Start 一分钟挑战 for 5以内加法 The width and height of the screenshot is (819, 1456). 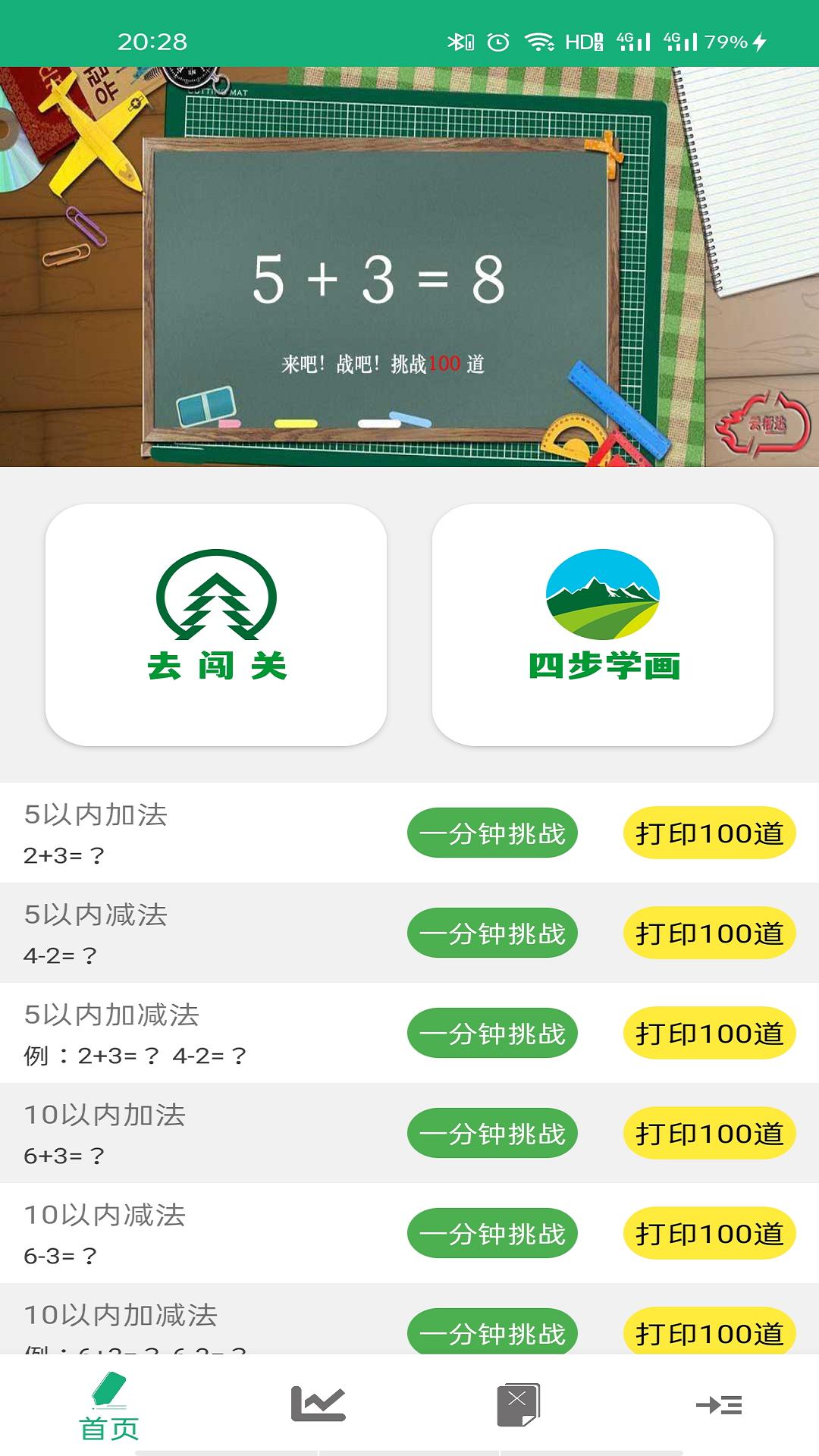coord(492,833)
